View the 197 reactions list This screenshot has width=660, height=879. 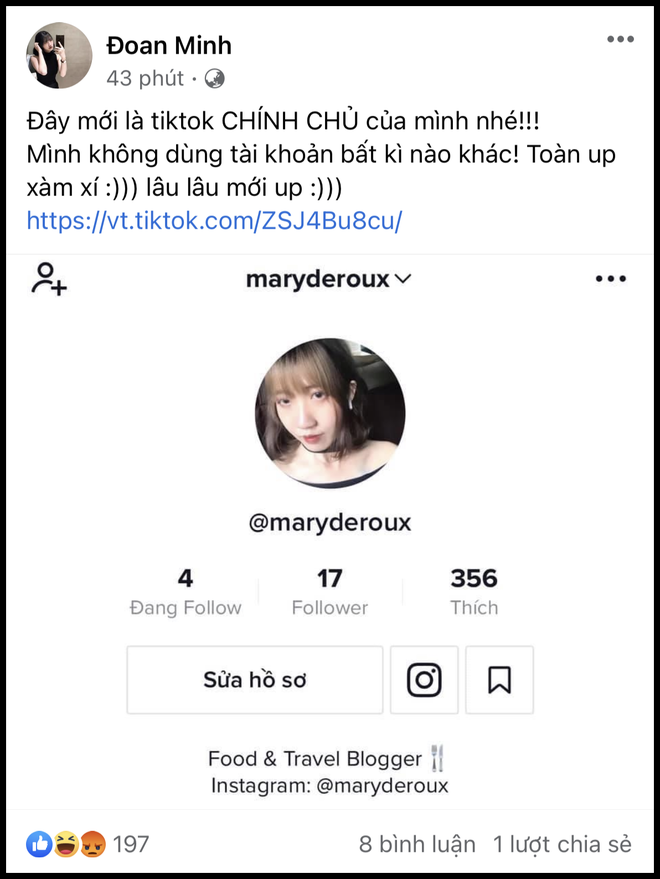tap(88, 844)
